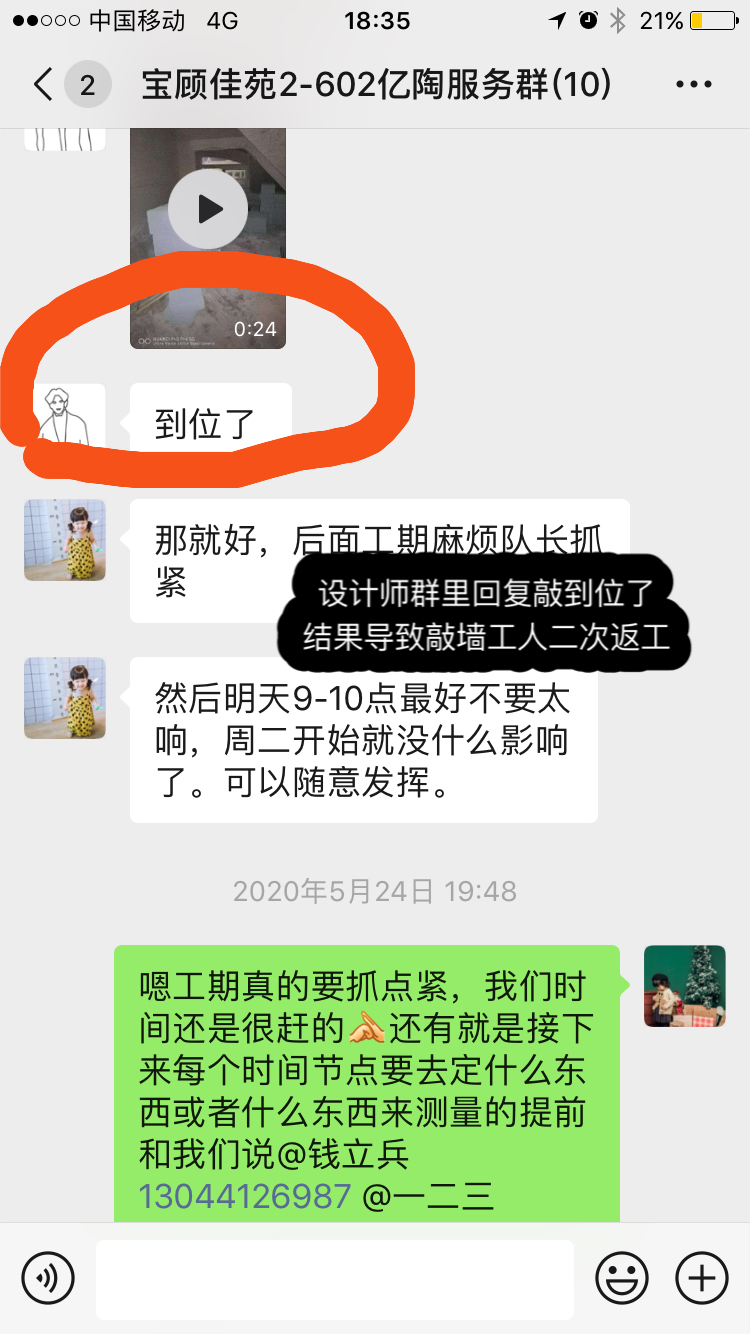Viewport: 750px width, 1334px height.
Task: Open the avatar next to 那就好 message
Action: 65,540
